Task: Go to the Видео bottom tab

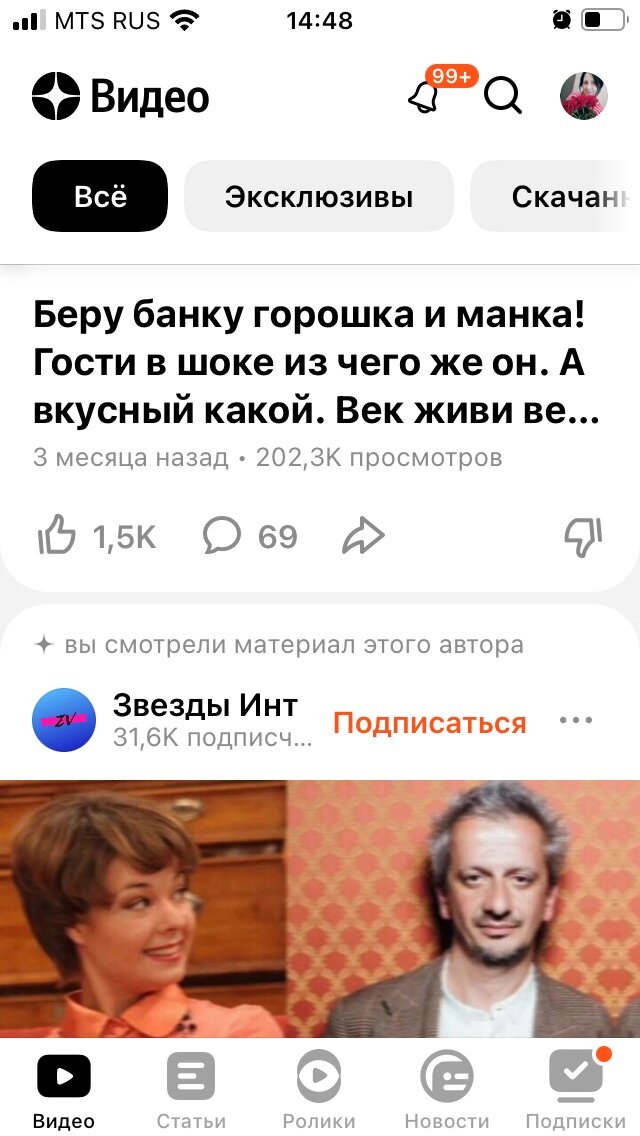Action: point(64,1090)
